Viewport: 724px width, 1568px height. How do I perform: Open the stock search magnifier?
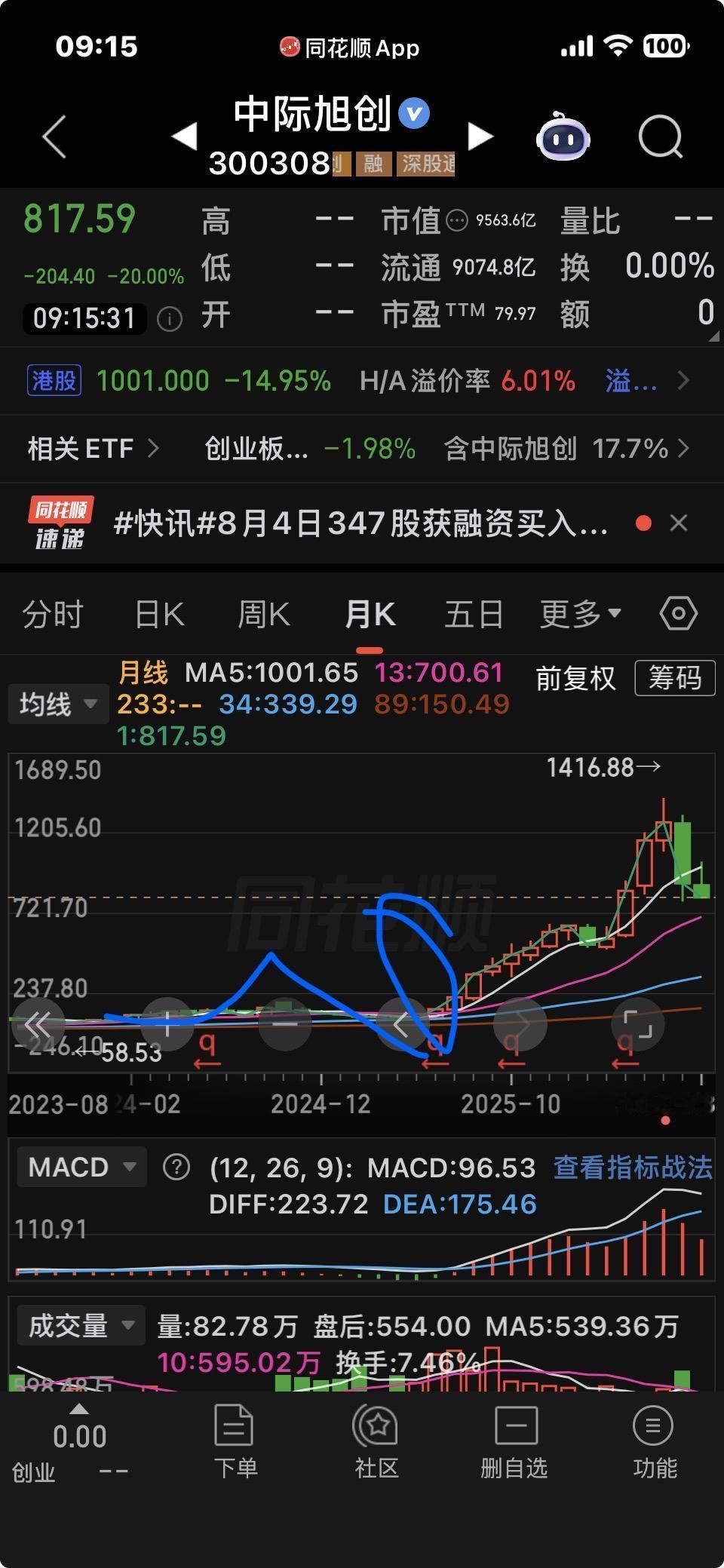660,137
